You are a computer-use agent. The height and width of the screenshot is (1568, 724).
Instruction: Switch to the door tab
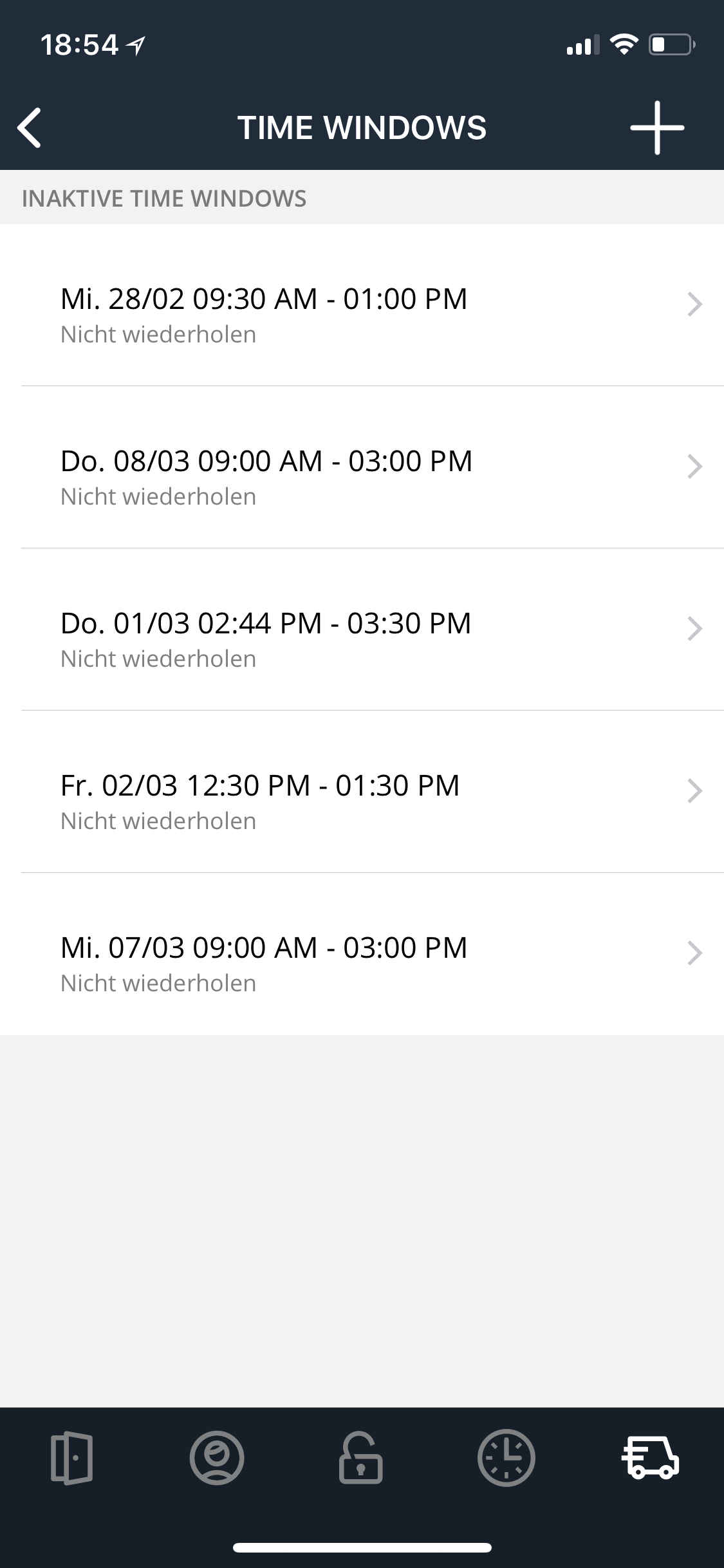coord(71,1457)
